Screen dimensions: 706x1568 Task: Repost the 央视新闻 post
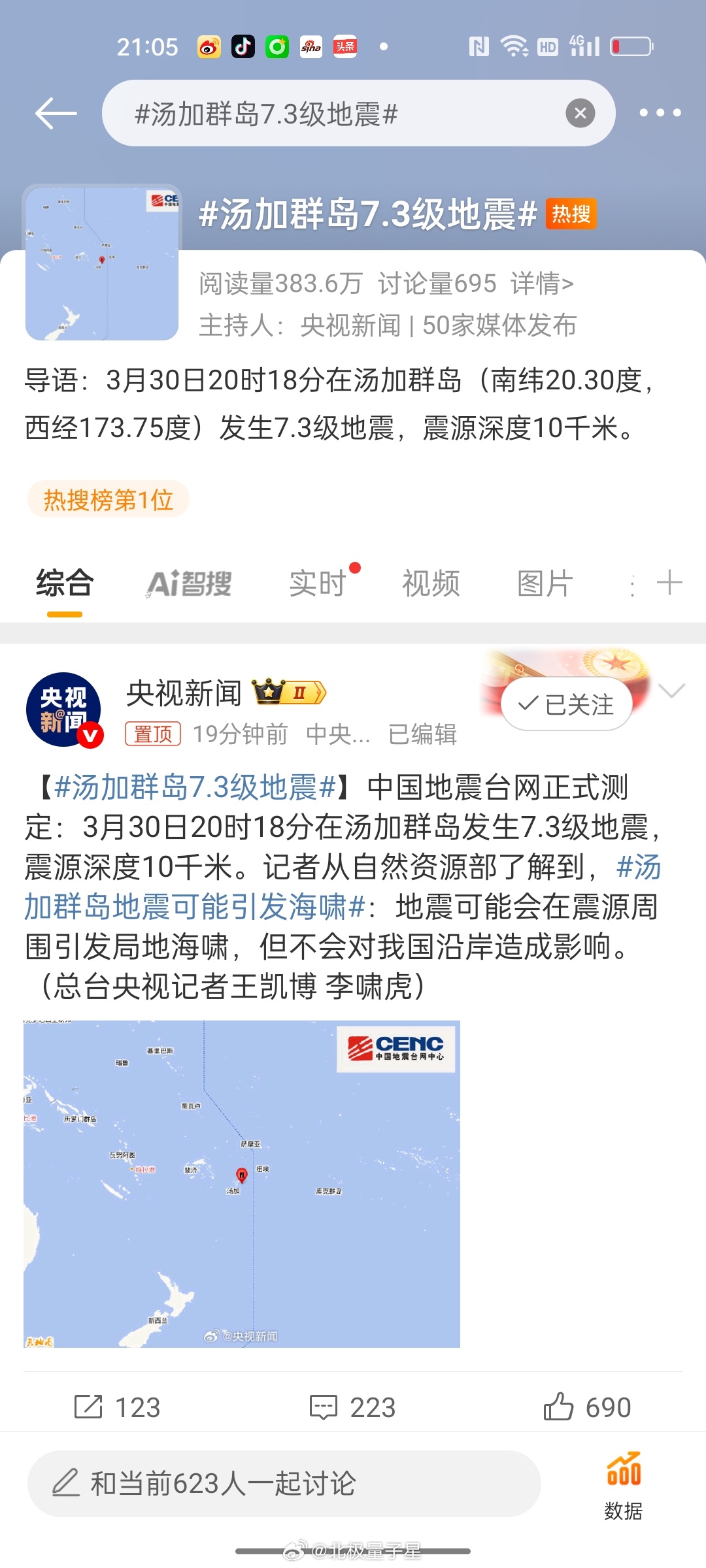pyautogui.click(x=118, y=1407)
